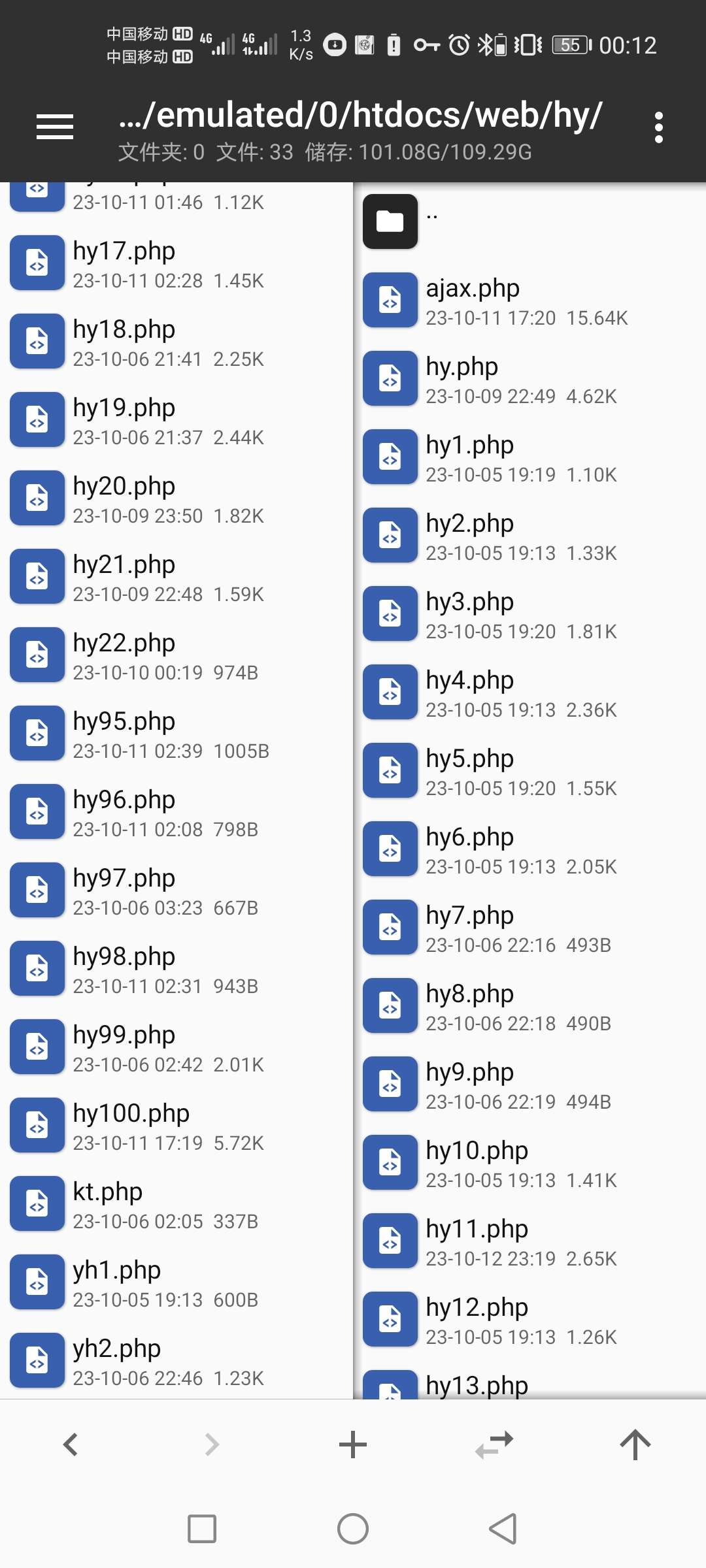Select hy22.php file
This screenshot has height=1568, width=706.
click(124, 655)
